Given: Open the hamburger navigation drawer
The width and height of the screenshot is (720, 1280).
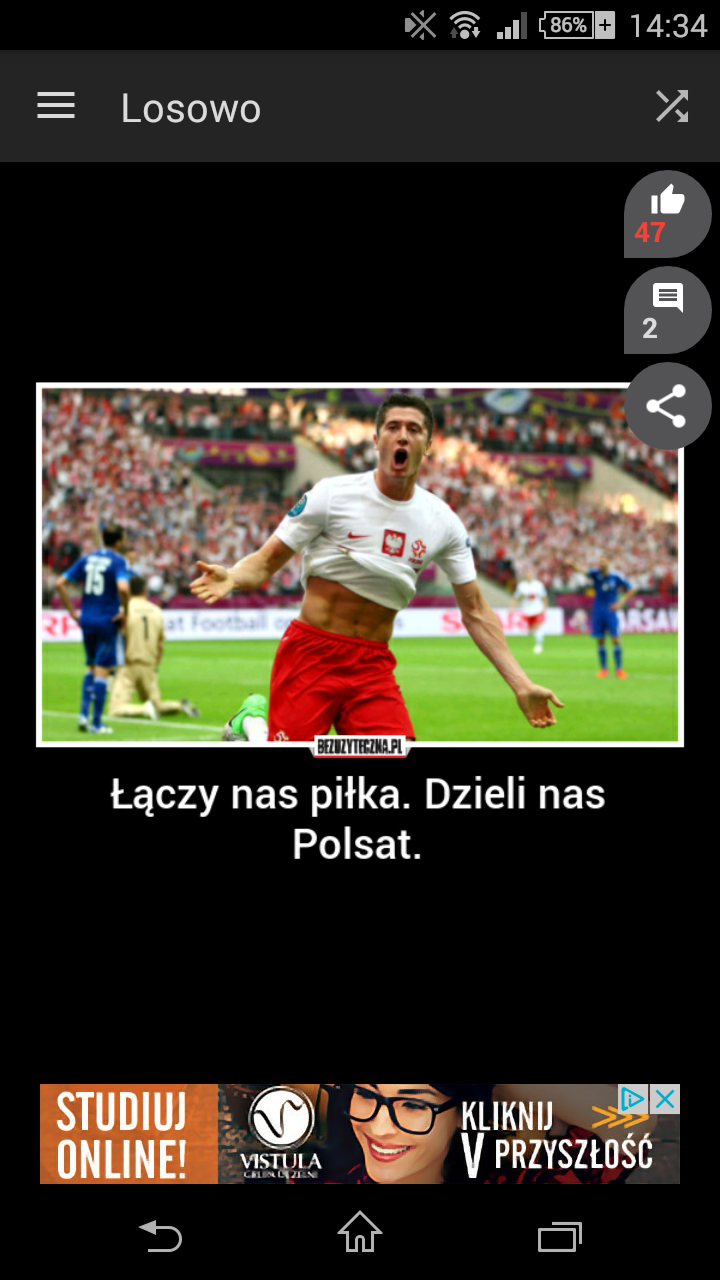Looking at the screenshot, I should point(56,106).
